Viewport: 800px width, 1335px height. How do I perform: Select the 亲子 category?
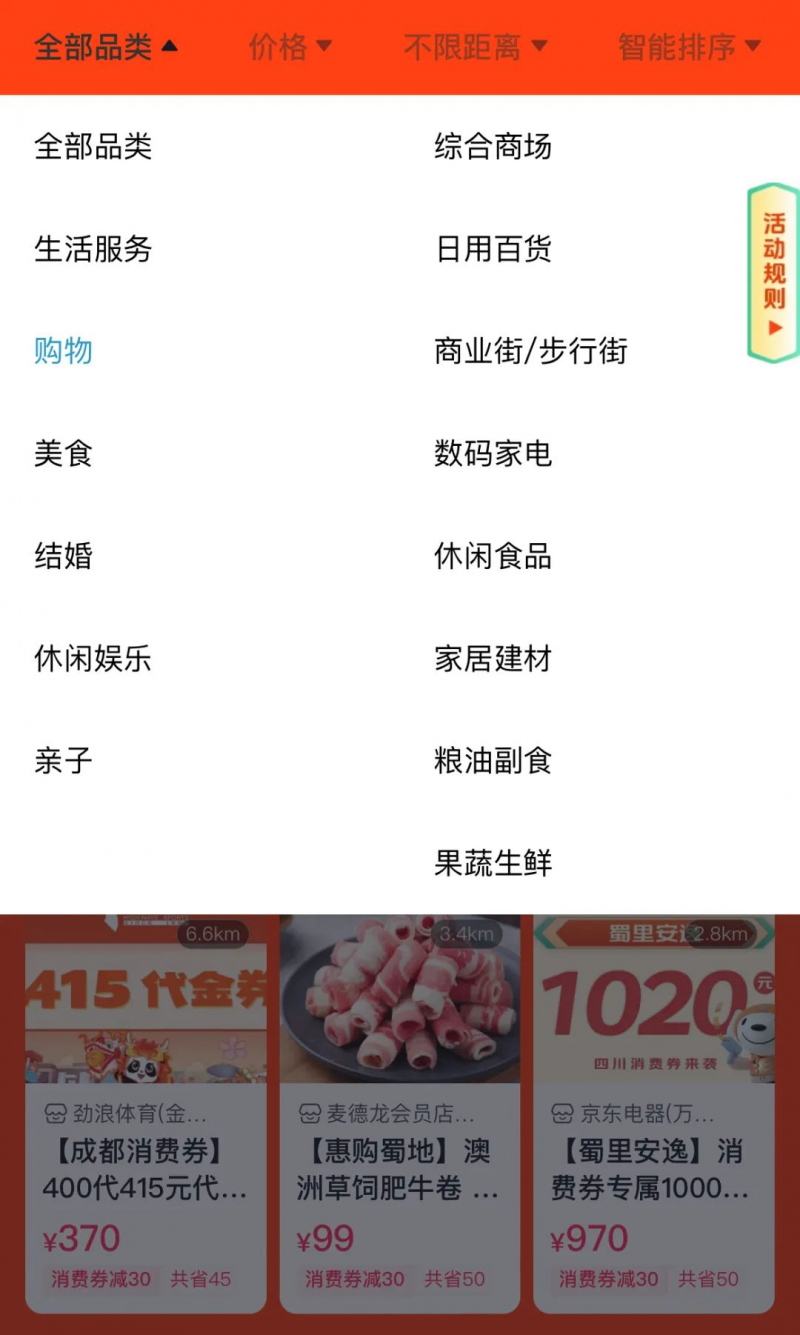(63, 761)
